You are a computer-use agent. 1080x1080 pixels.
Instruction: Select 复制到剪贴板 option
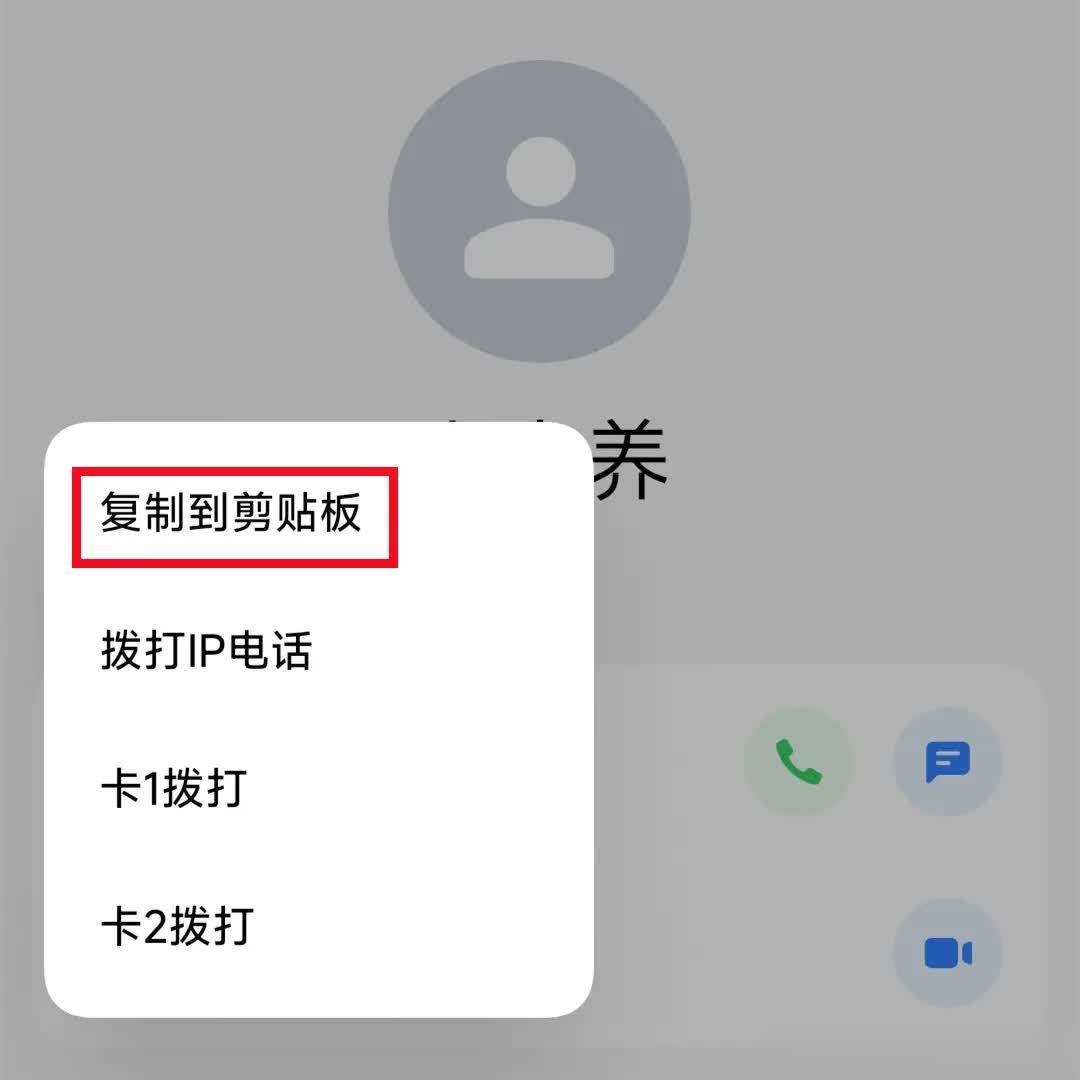232,516
